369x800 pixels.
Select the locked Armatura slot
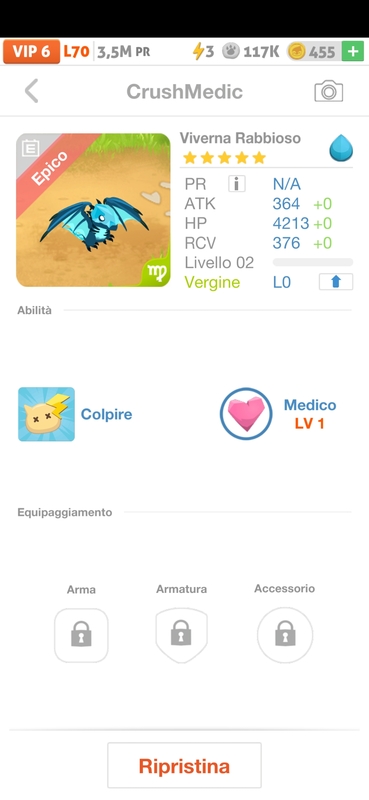pyautogui.click(x=181, y=635)
